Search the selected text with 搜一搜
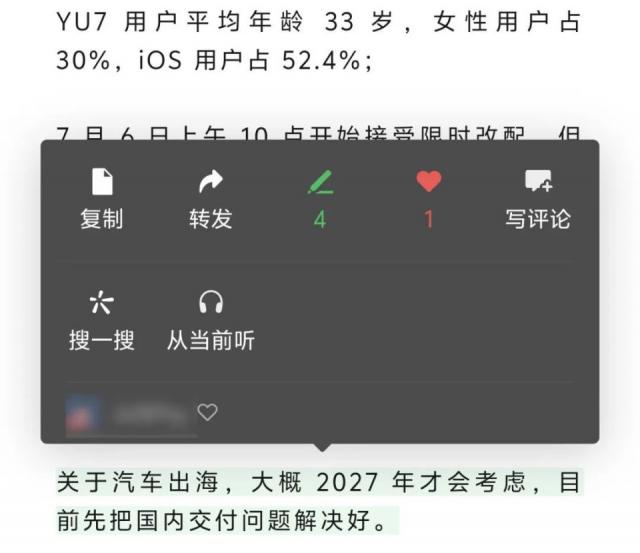This screenshot has height=553, width=640. [x=102, y=320]
